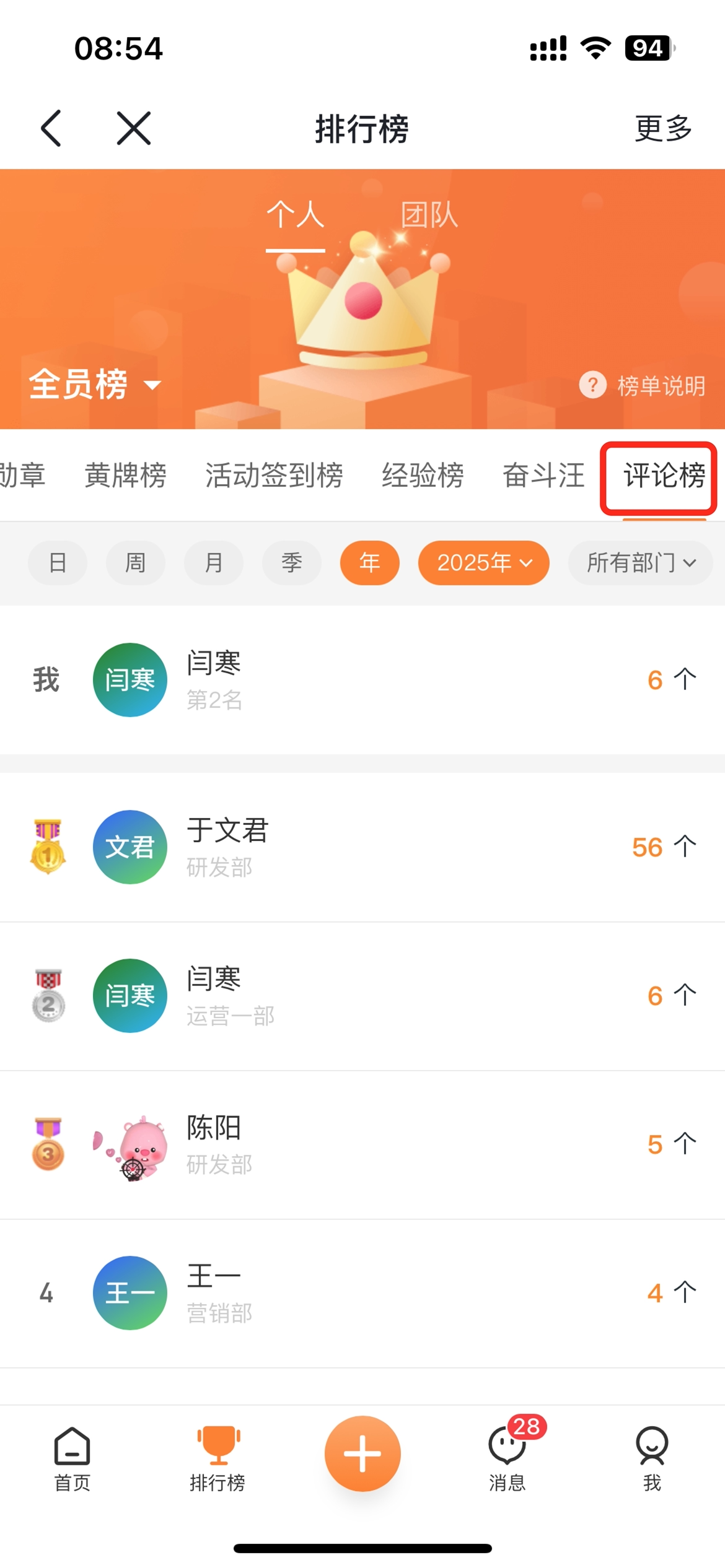The height and width of the screenshot is (1568, 725).
Task: Expand the 全员榜 dropdown
Action: (x=95, y=385)
